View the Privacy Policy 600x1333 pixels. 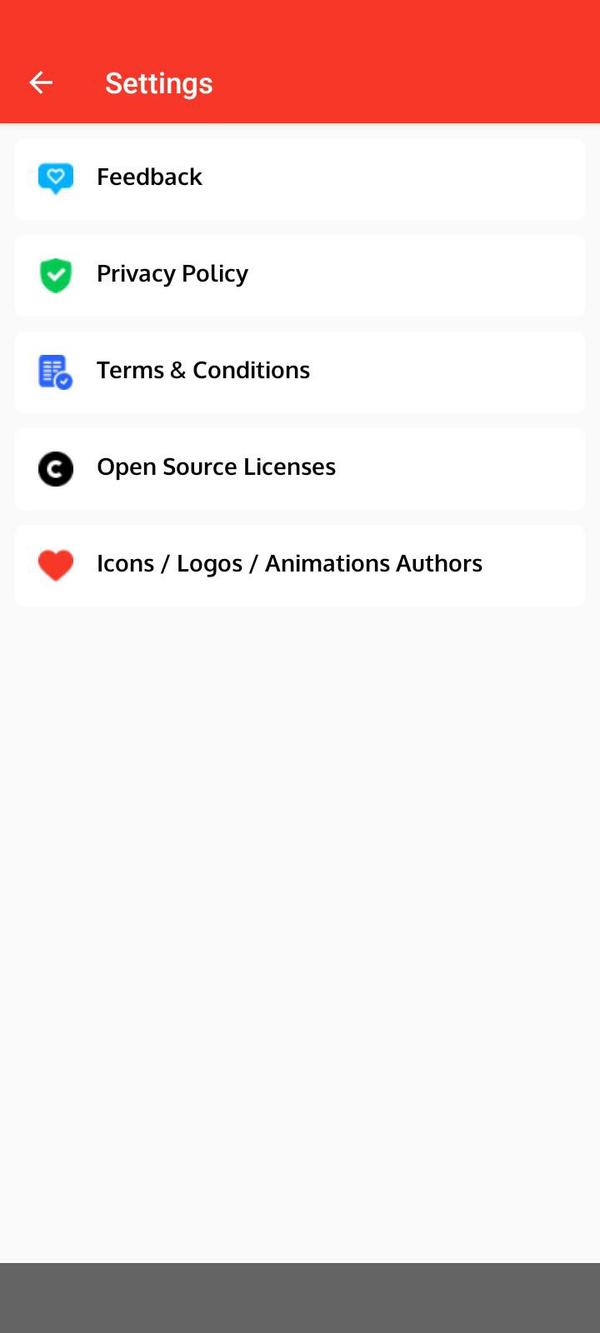[299, 275]
